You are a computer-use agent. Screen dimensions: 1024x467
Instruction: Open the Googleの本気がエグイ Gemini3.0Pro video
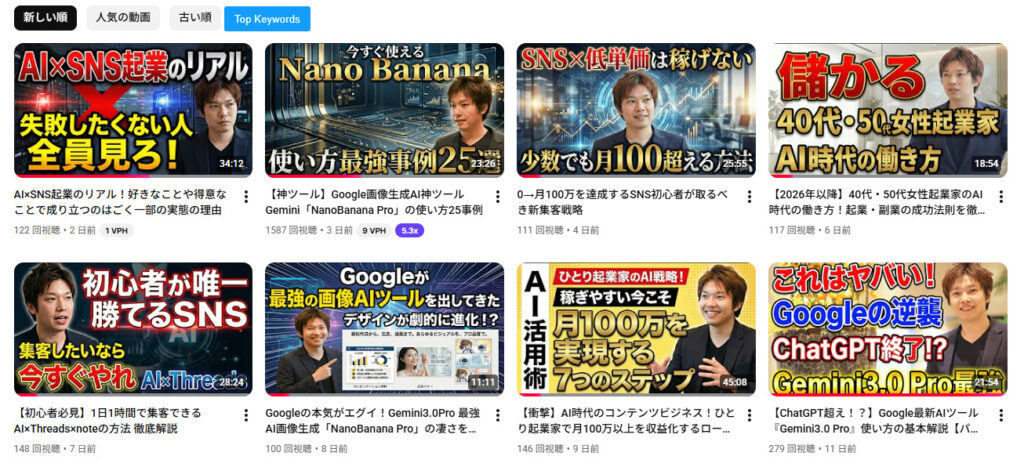tap(384, 329)
